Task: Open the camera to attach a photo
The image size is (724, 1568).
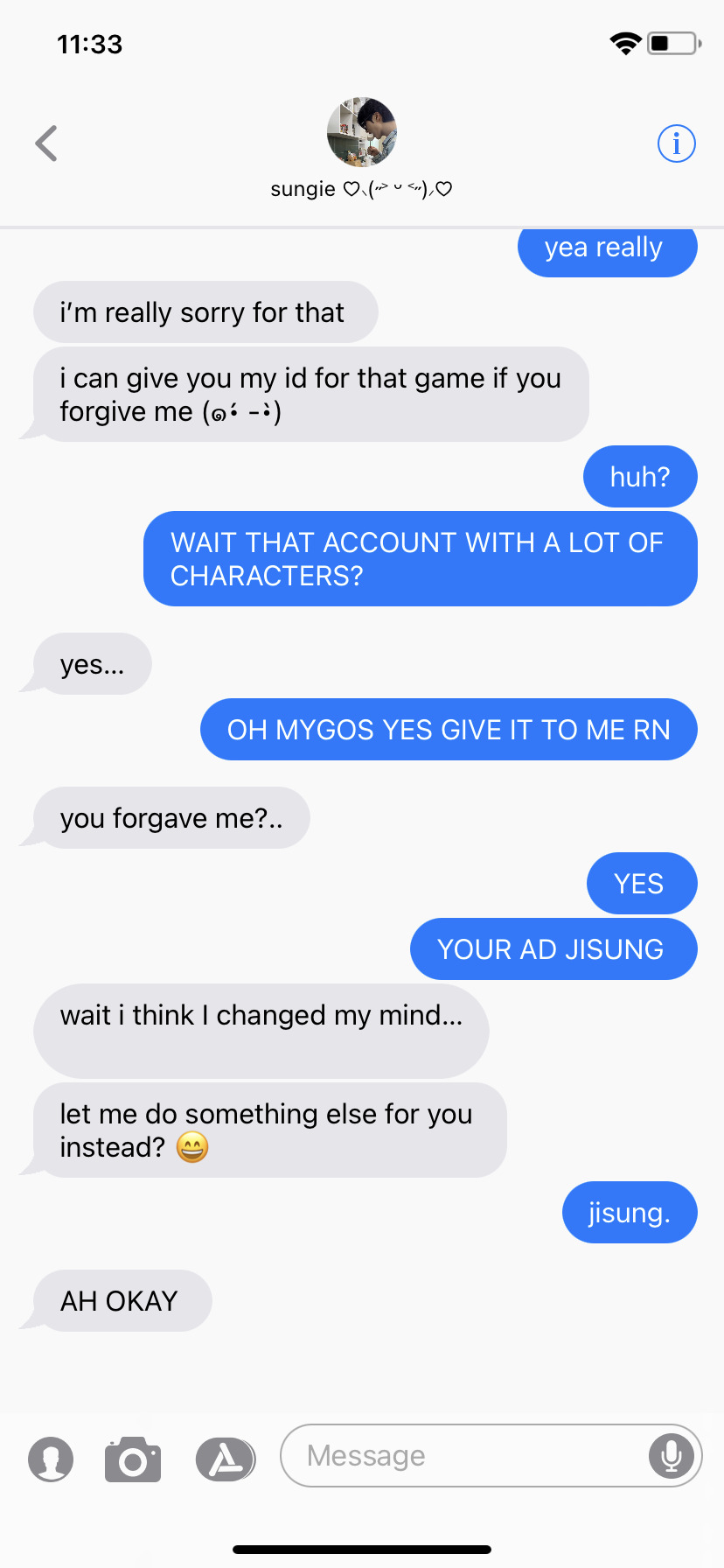Action: coord(133,1459)
